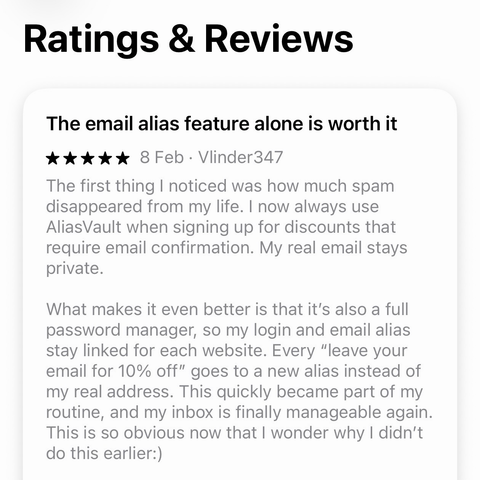
Task: Open the review card by Vlinder347
Action: 240,284
